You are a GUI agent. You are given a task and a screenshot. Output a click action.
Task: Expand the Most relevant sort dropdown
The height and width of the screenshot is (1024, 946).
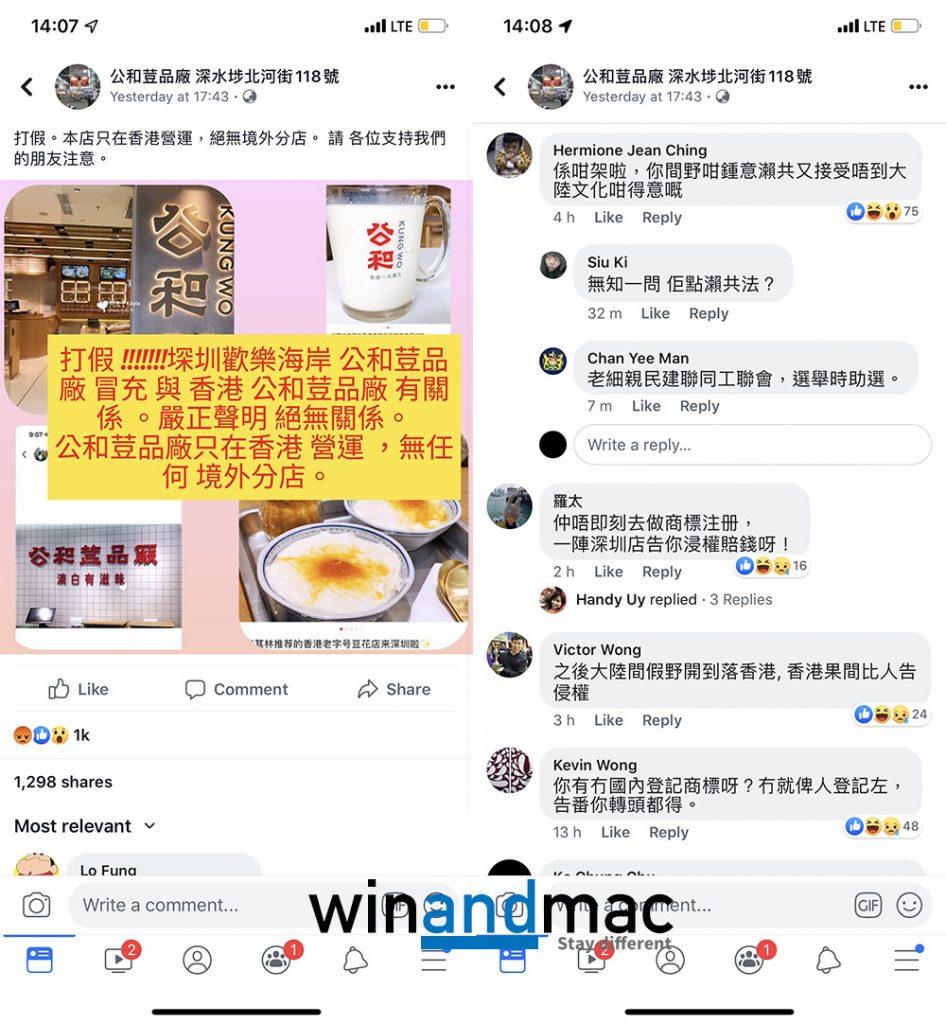pos(85,826)
